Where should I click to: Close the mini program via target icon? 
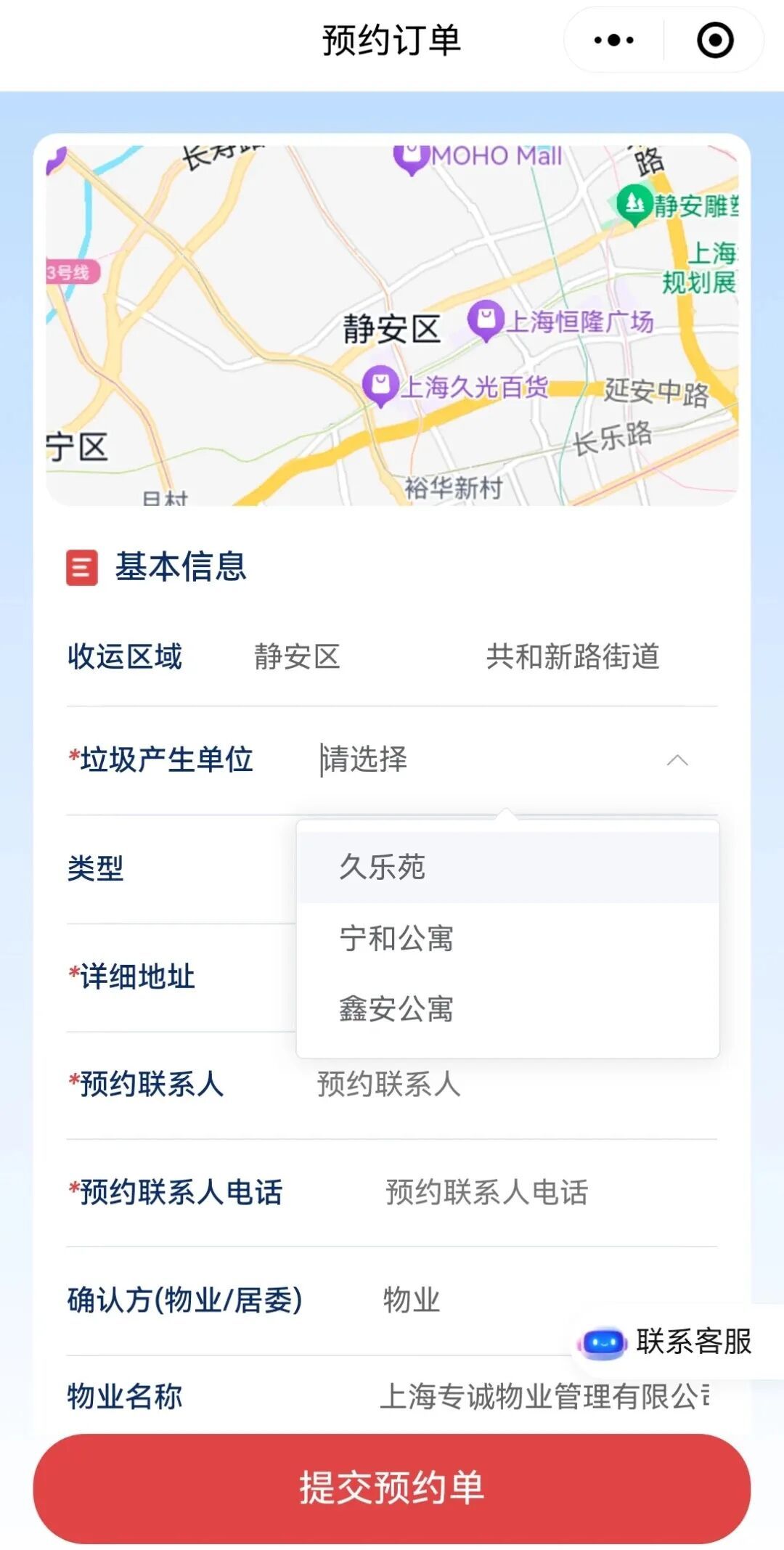click(x=715, y=41)
